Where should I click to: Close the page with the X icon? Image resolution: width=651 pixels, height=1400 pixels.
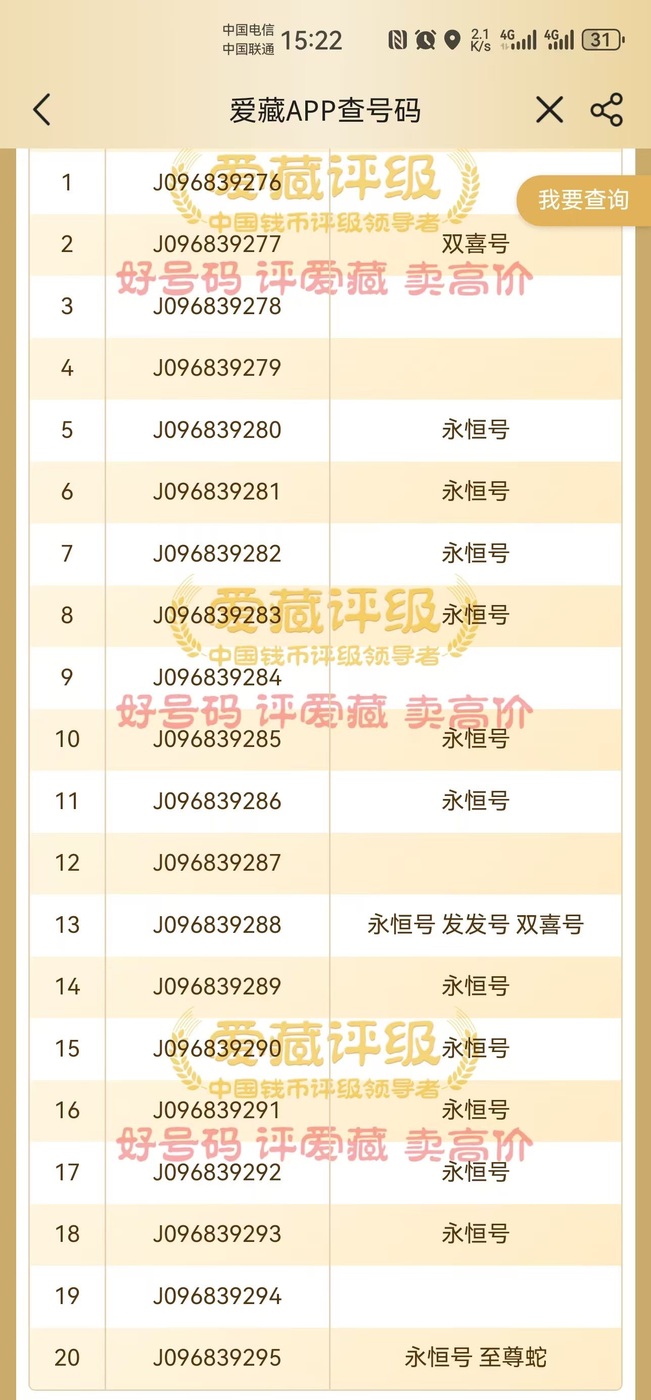click(x=549, y=110)
